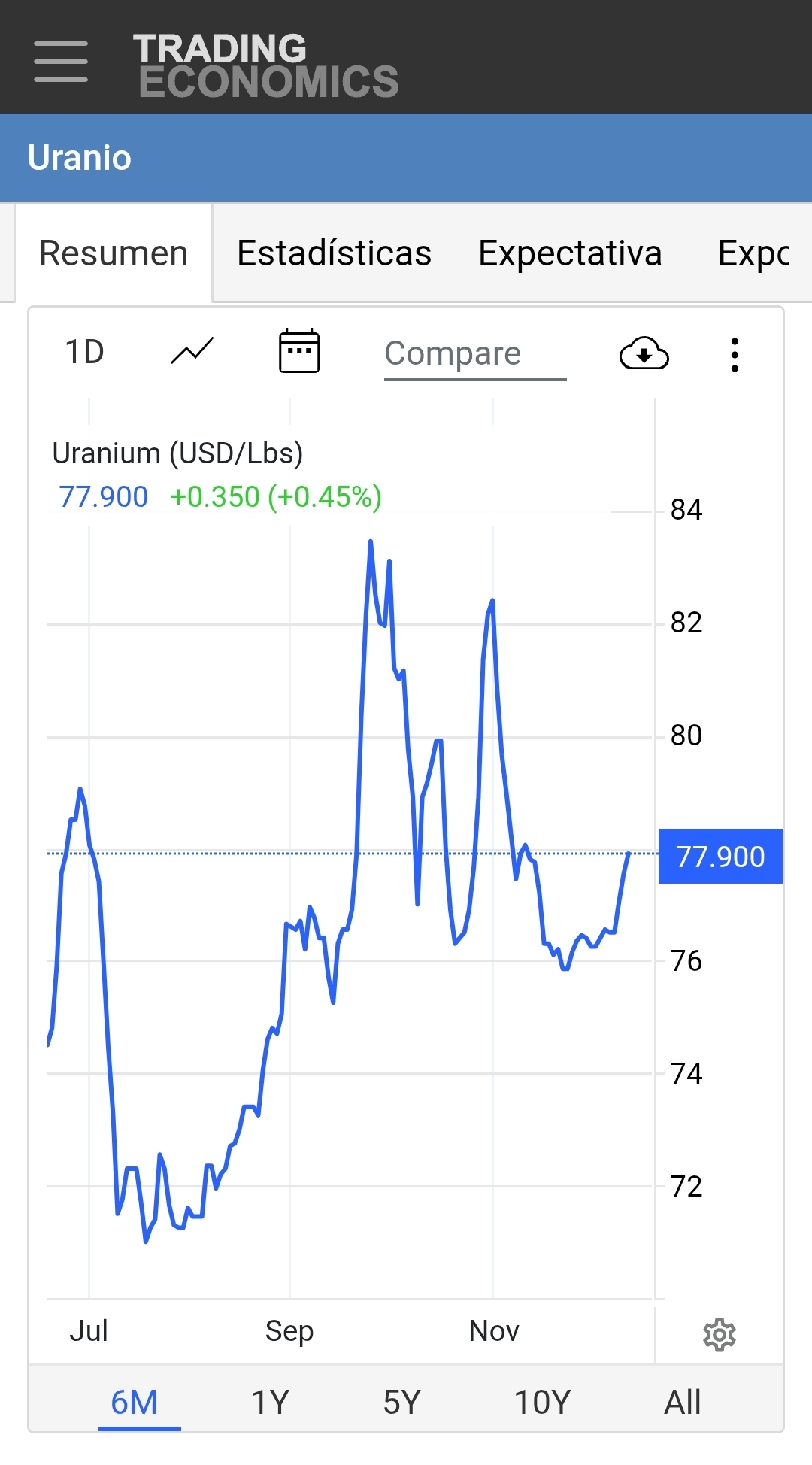The width and height of the screenshot is (812, 1465).
Task: Change the 1D chart interval
Action: pyautogui.click(x=84, y=352)
